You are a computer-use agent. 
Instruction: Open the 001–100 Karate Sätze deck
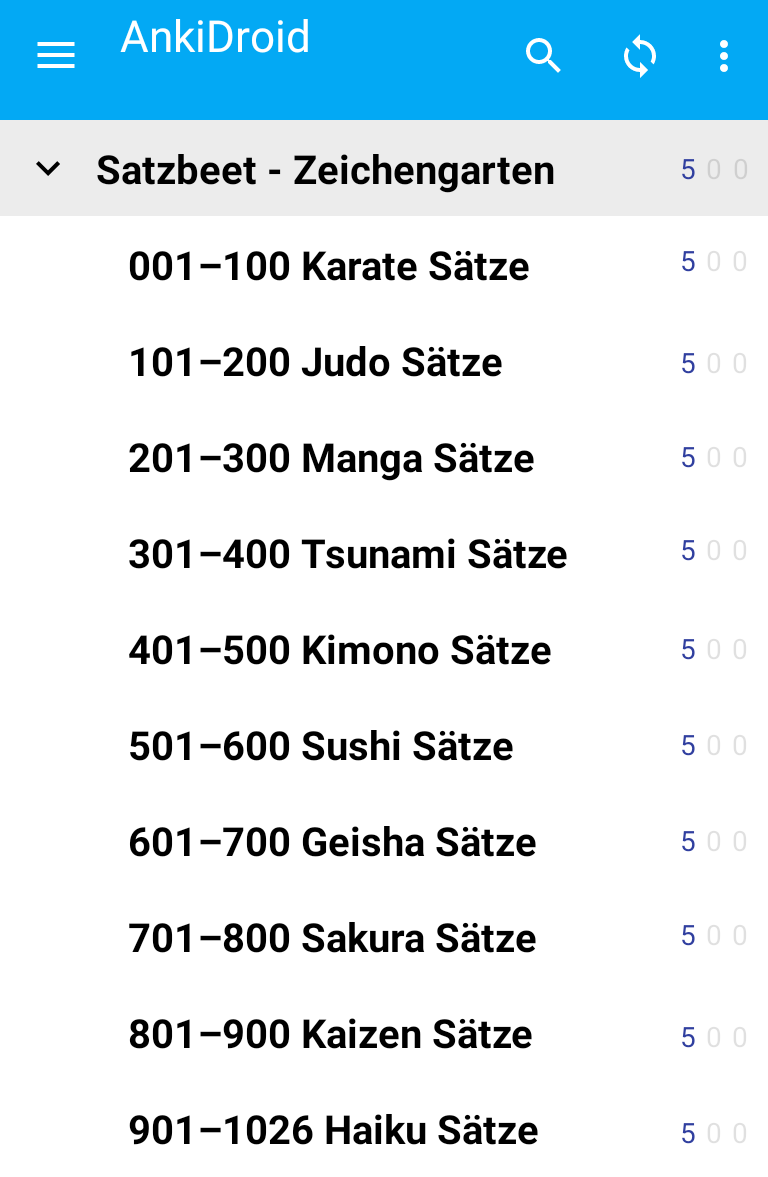[329, 267]
